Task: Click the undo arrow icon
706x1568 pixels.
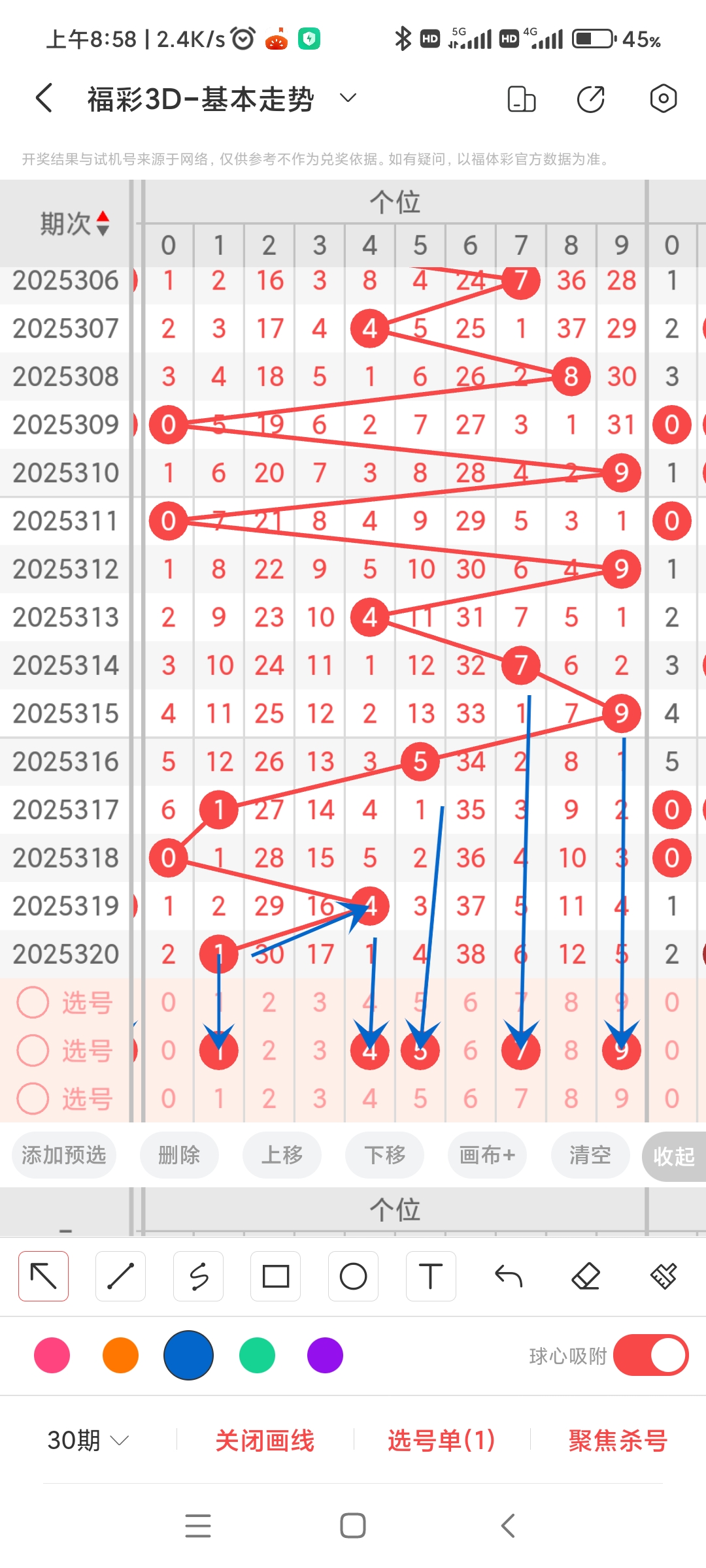Action: tap(508, 1276)
